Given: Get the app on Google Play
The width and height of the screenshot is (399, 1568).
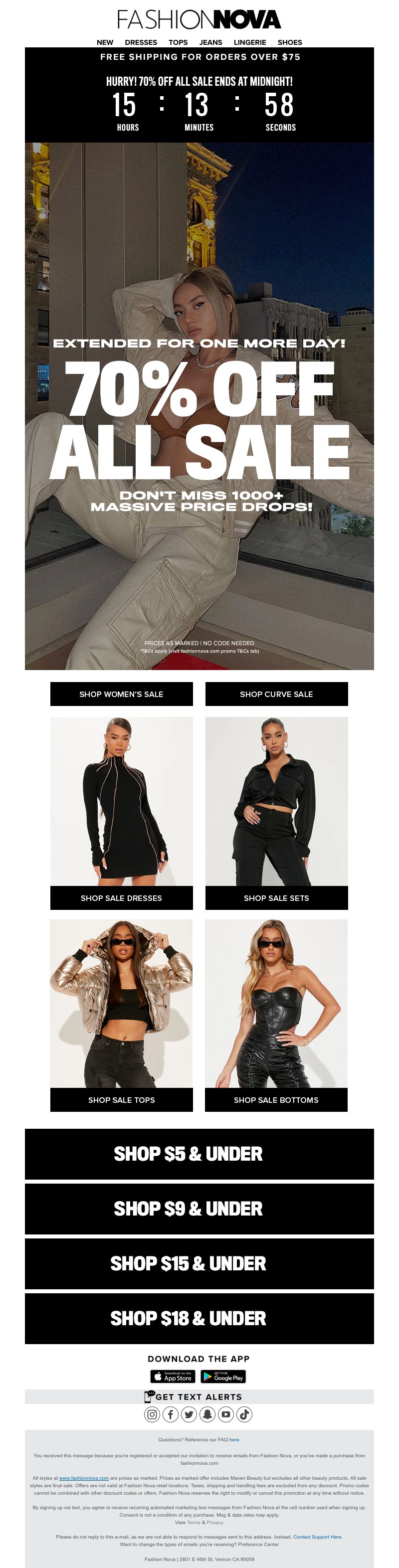Looking at the screenshot, I should tap(223, 1376).
